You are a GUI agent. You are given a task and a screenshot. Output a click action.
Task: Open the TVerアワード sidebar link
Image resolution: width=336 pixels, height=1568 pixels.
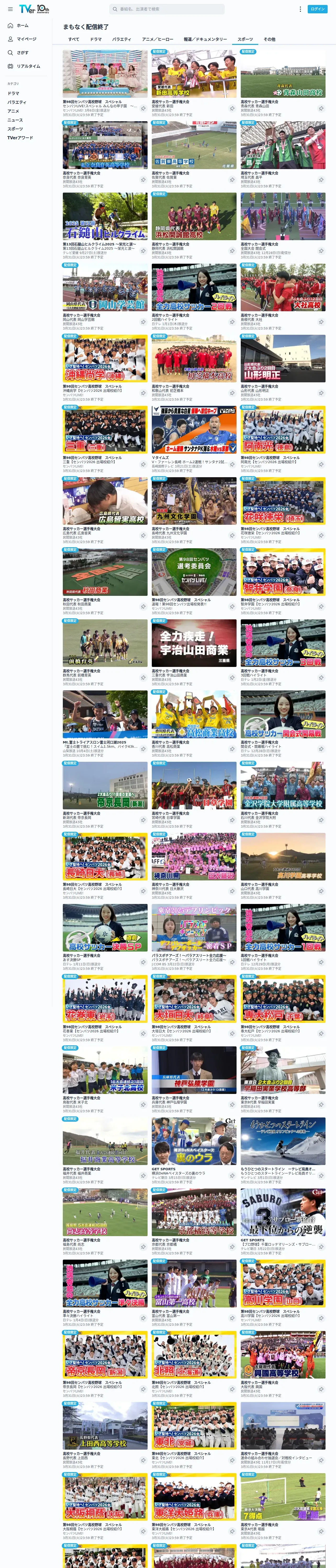pyautogui.click(x=20, y=137)
